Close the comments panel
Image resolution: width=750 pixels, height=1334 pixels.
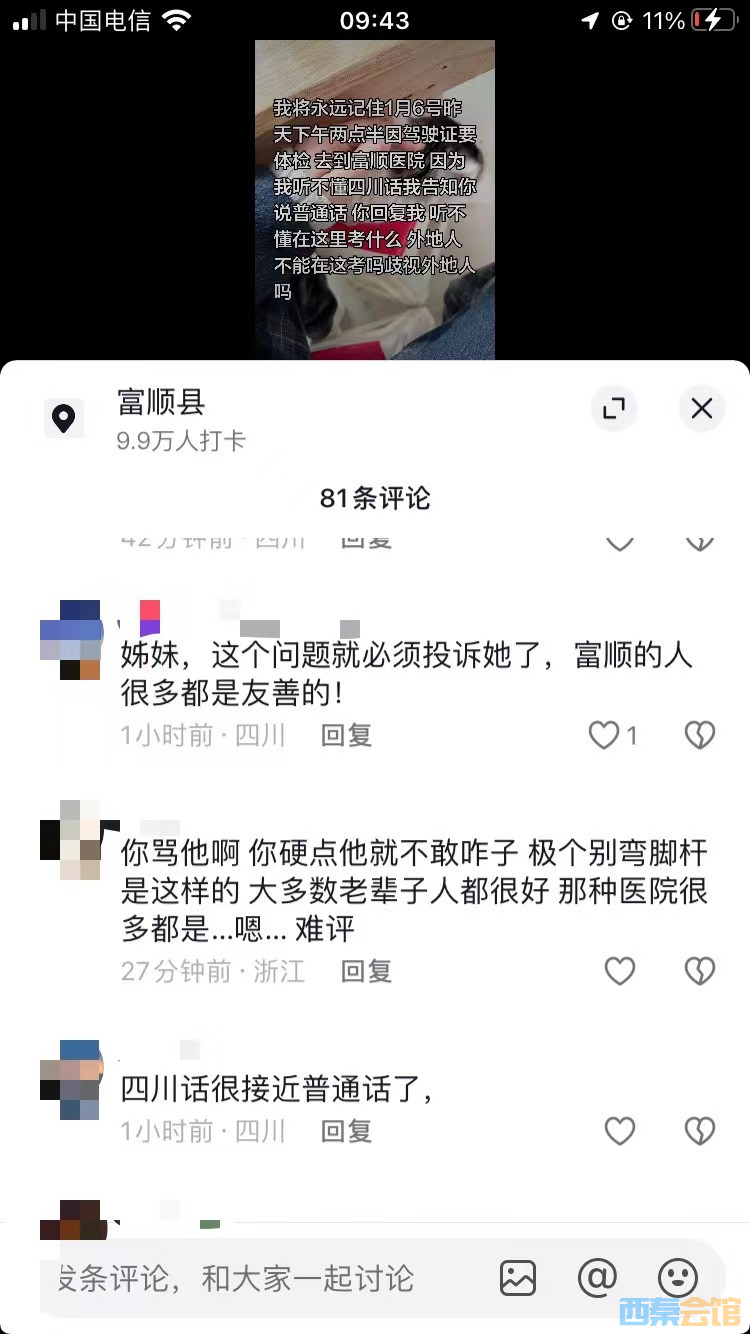click(x=702, y=408)
